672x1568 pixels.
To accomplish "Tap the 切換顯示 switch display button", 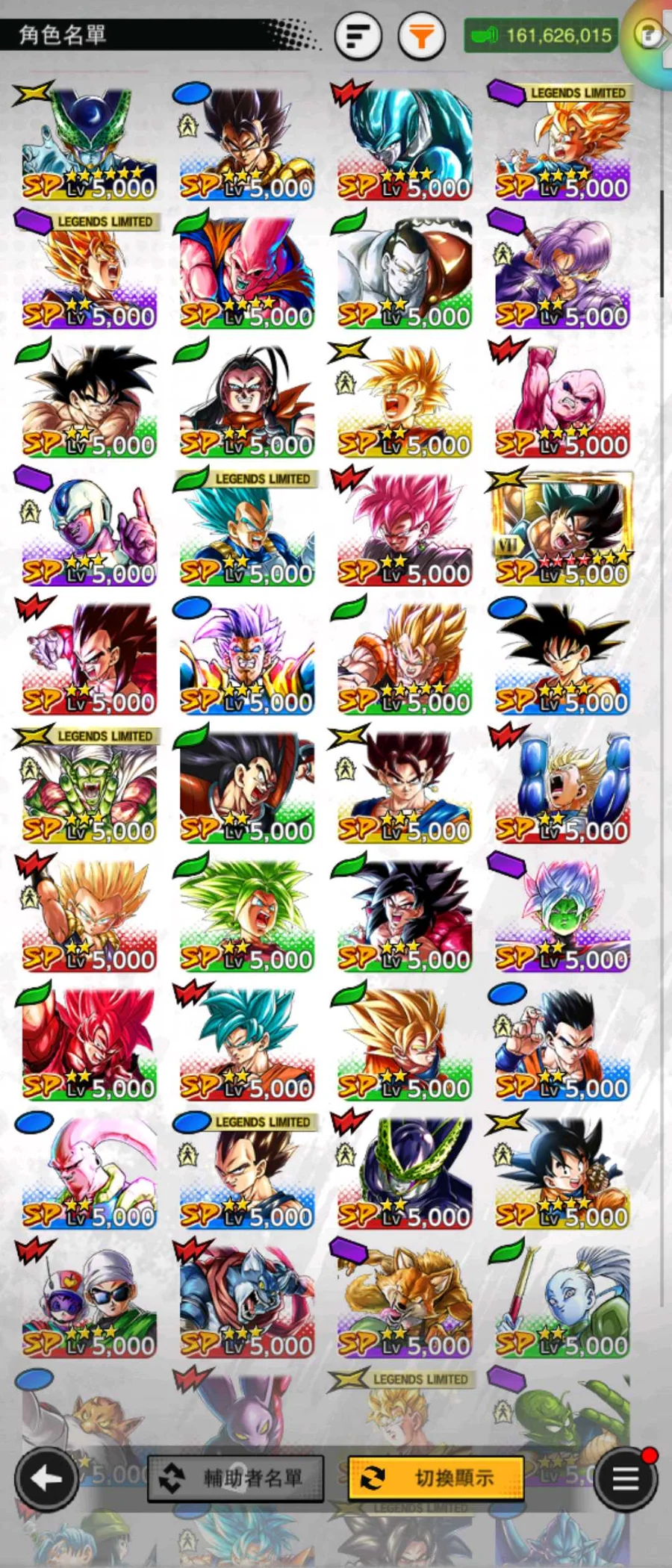I will 436,1478.
